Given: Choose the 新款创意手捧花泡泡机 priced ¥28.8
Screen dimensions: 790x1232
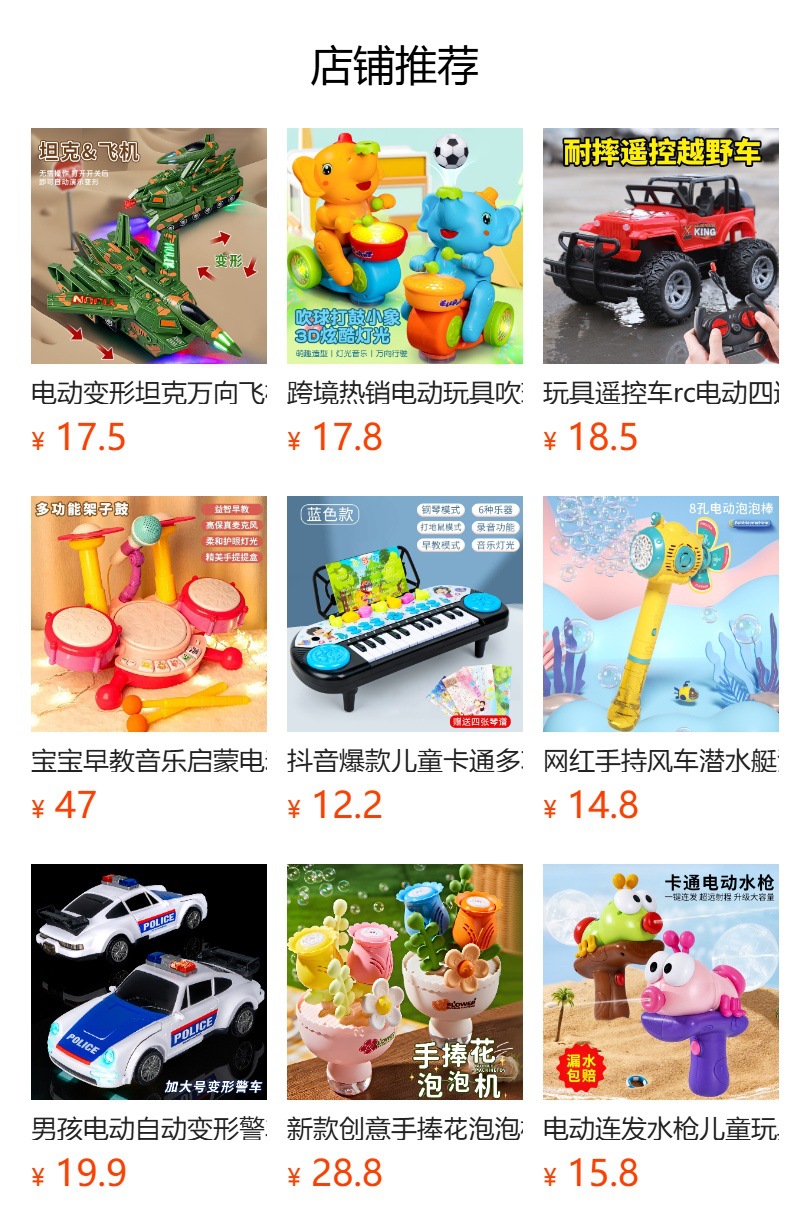Looking at the screenshot, I should click(x=405, y=982).
